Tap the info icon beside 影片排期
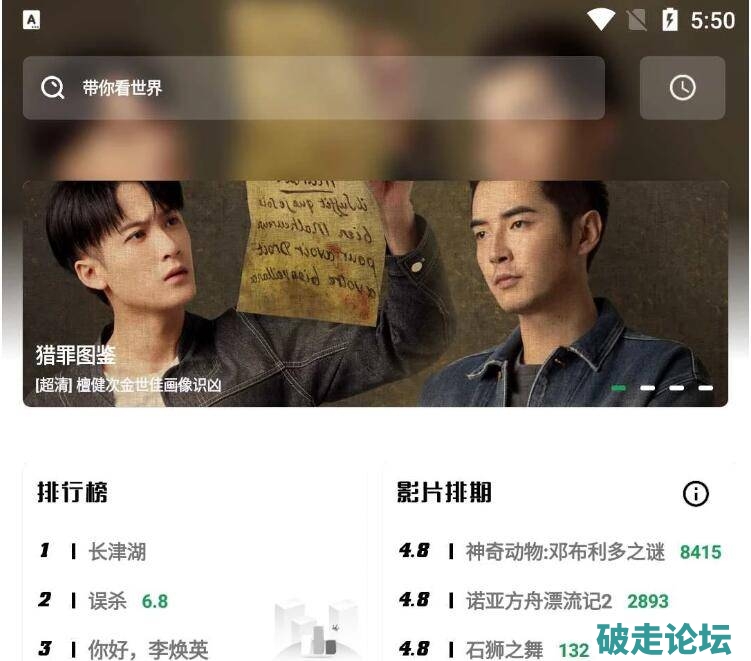Image resolution: width=751 pixels, height=661 pixels. click(695, 493)
